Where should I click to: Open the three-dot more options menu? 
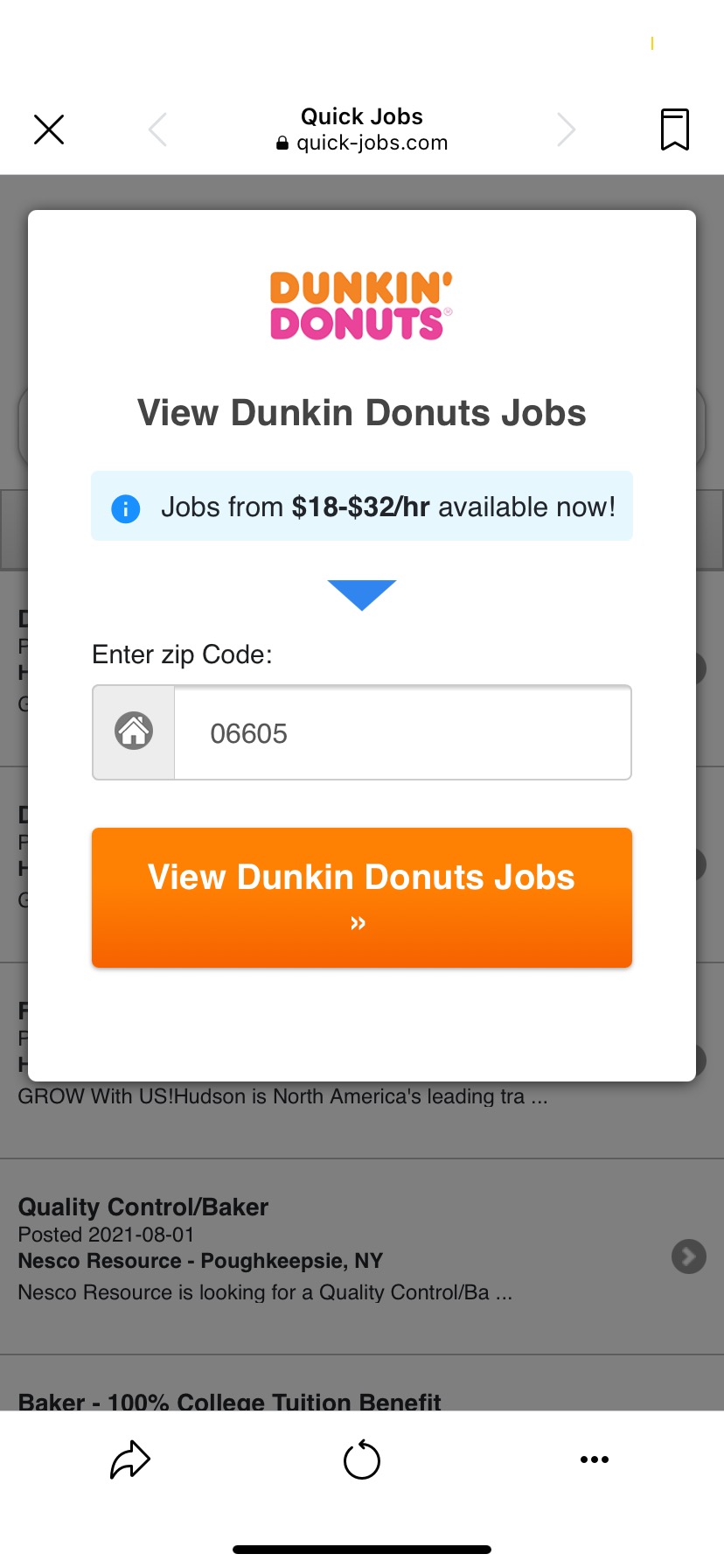pyautogui.click(x=595, y=1459)
